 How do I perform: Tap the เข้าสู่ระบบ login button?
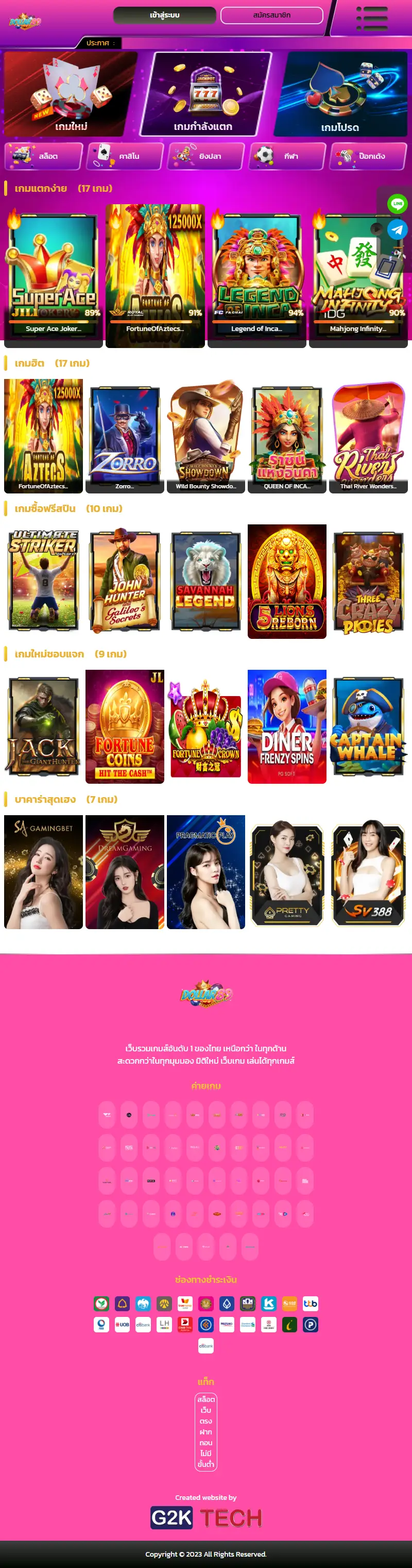click(x=164, y=15)
